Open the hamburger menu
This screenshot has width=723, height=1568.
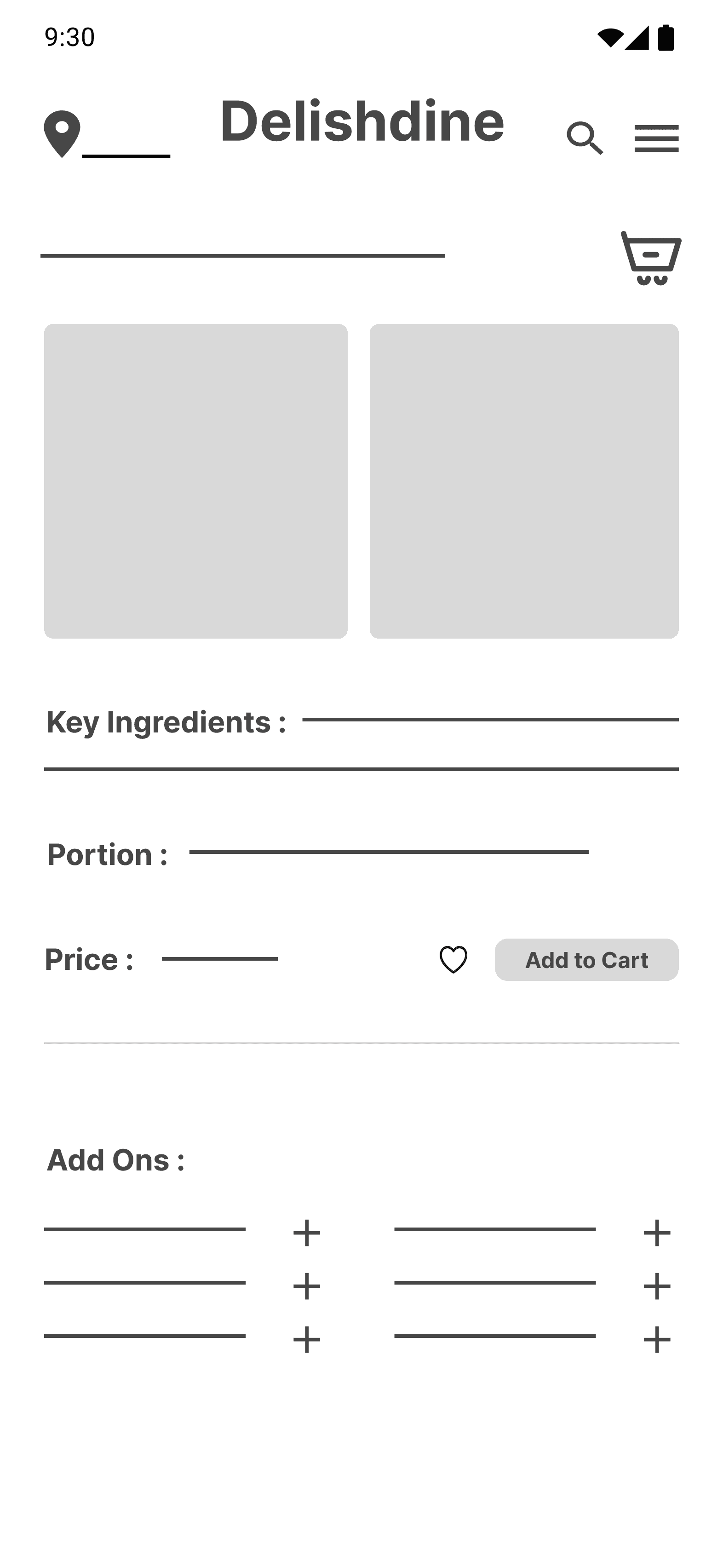click(656, 138)
